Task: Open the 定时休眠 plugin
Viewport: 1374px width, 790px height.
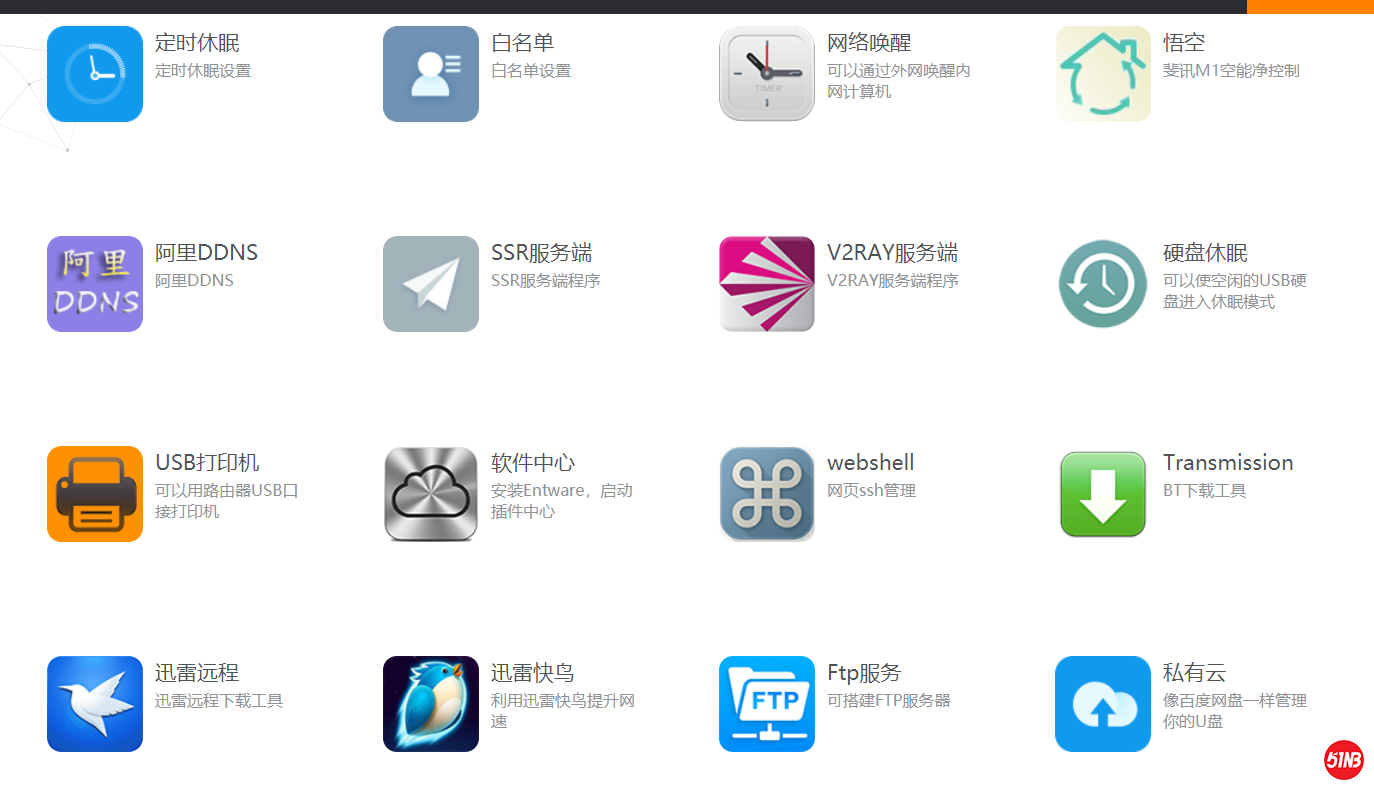Action: (95, 74)
